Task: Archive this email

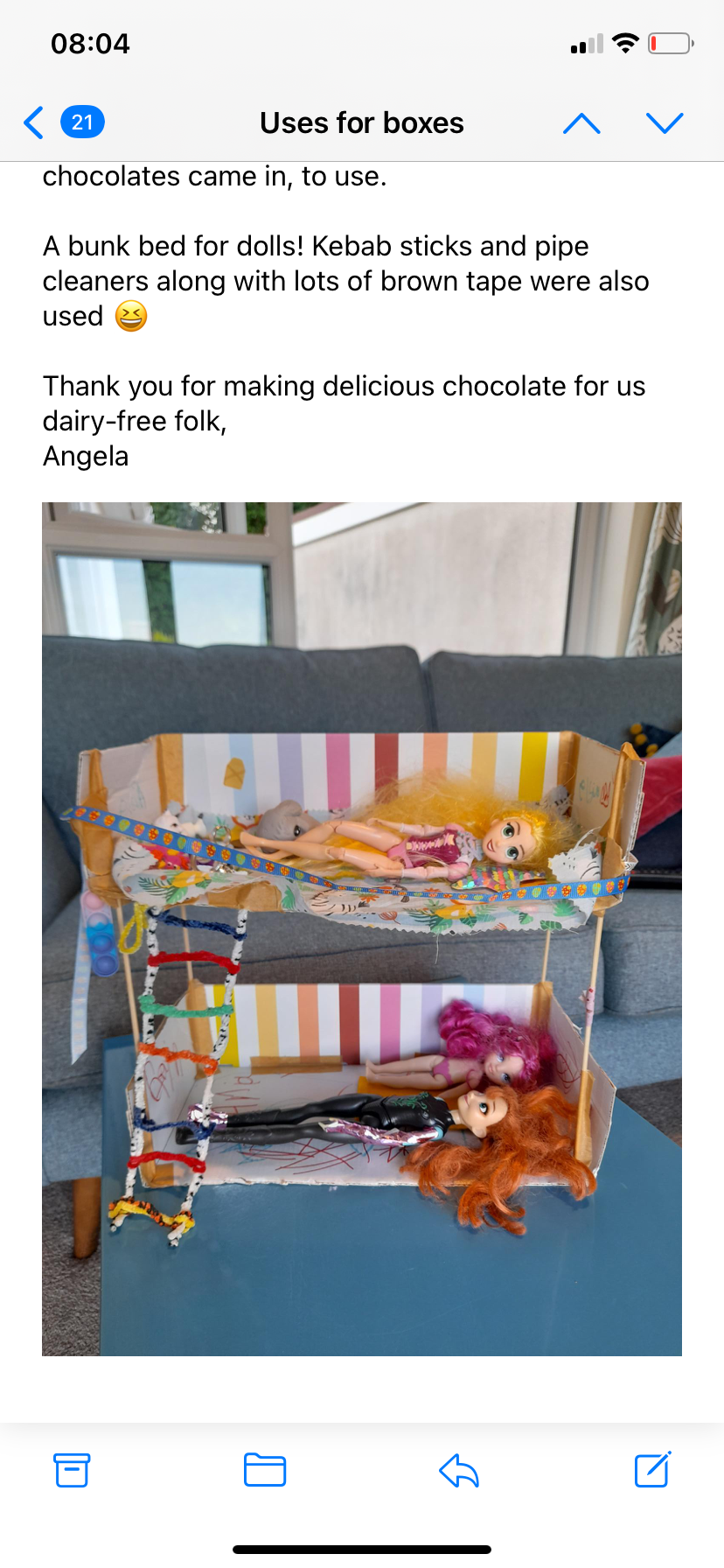Action: coord(72,1470)
